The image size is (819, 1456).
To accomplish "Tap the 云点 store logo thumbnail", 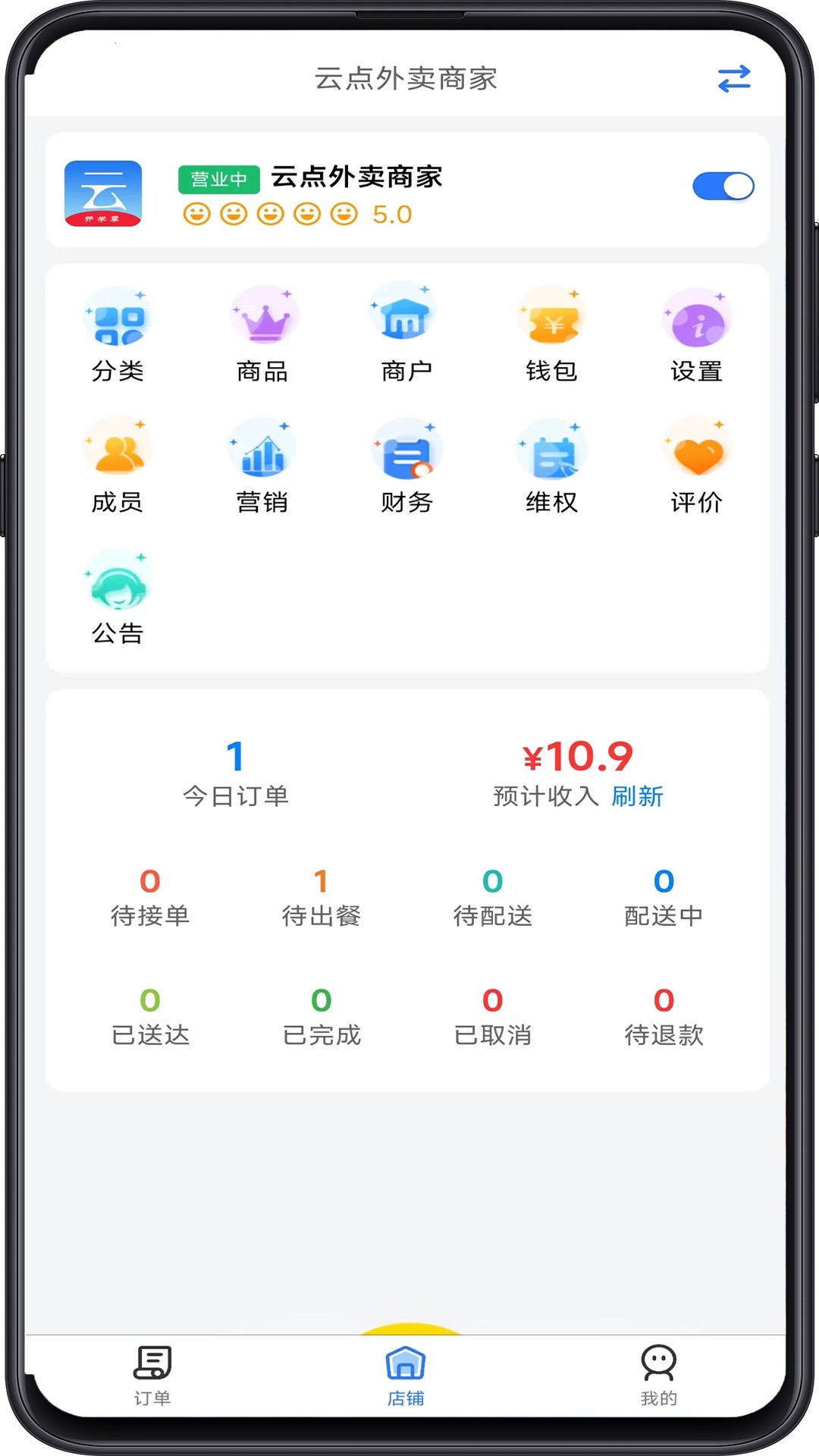I will tap(104, 193).
